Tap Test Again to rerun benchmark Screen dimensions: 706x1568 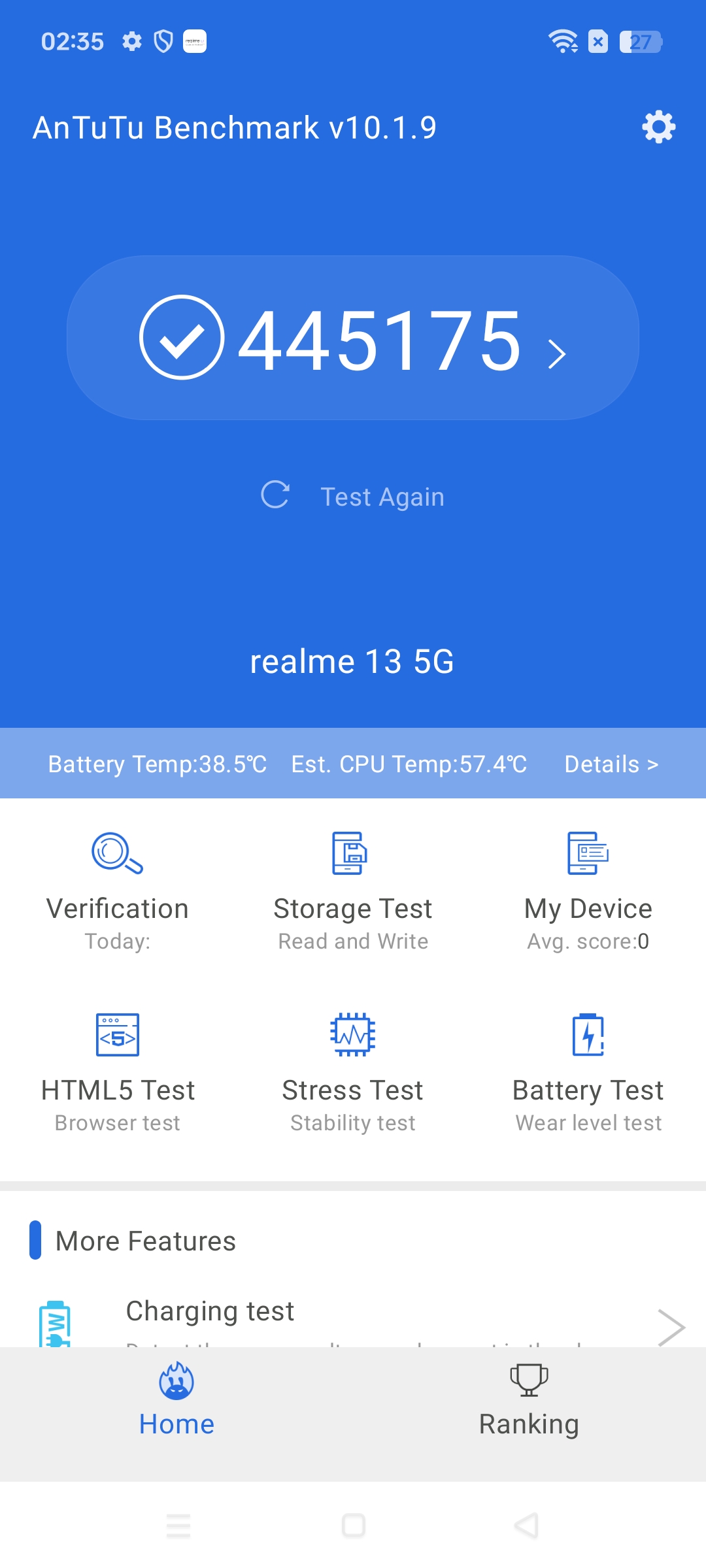coord(353,496)
